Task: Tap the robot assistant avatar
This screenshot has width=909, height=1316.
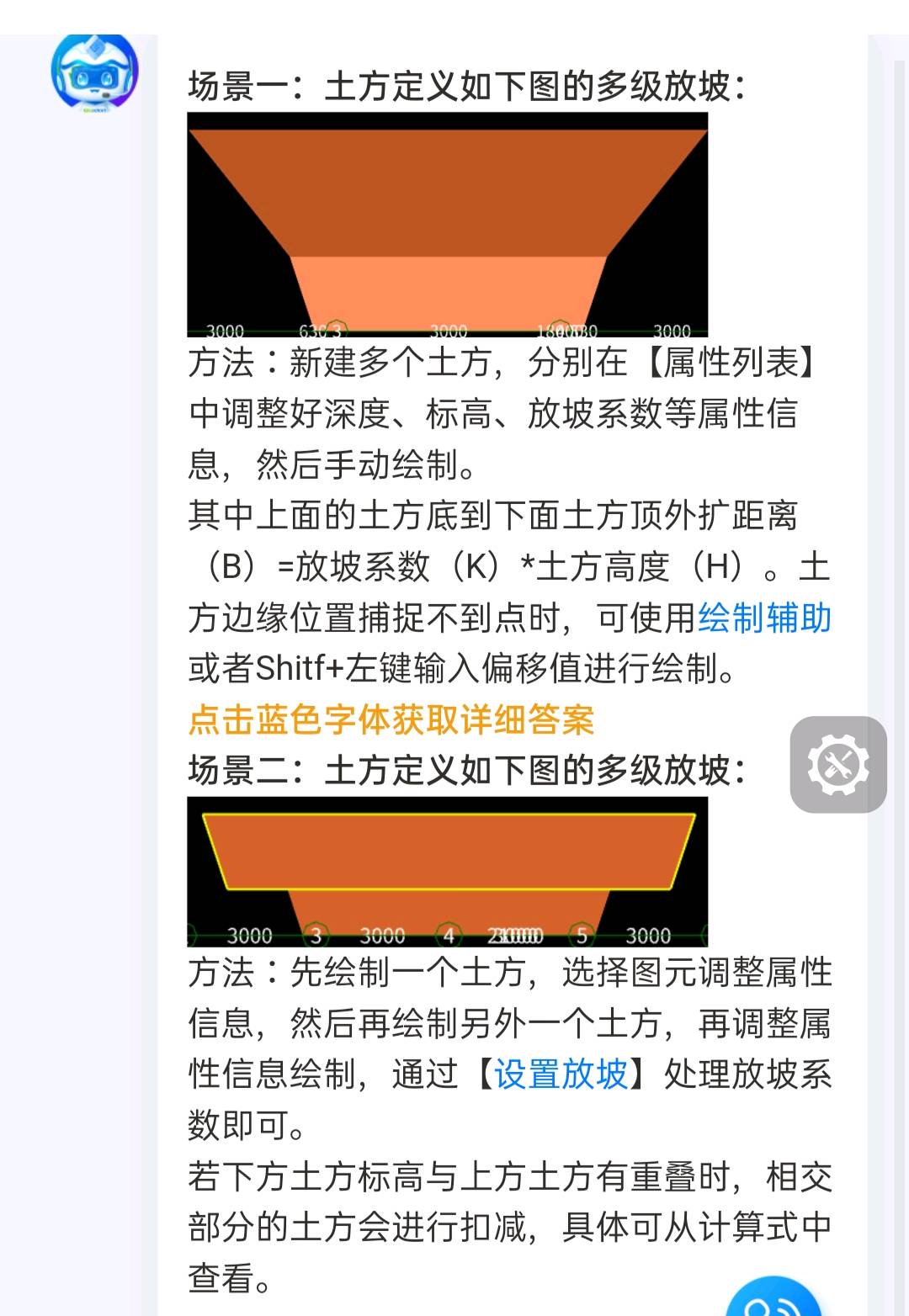Action: pyautogui.click(x=94, y=73)
